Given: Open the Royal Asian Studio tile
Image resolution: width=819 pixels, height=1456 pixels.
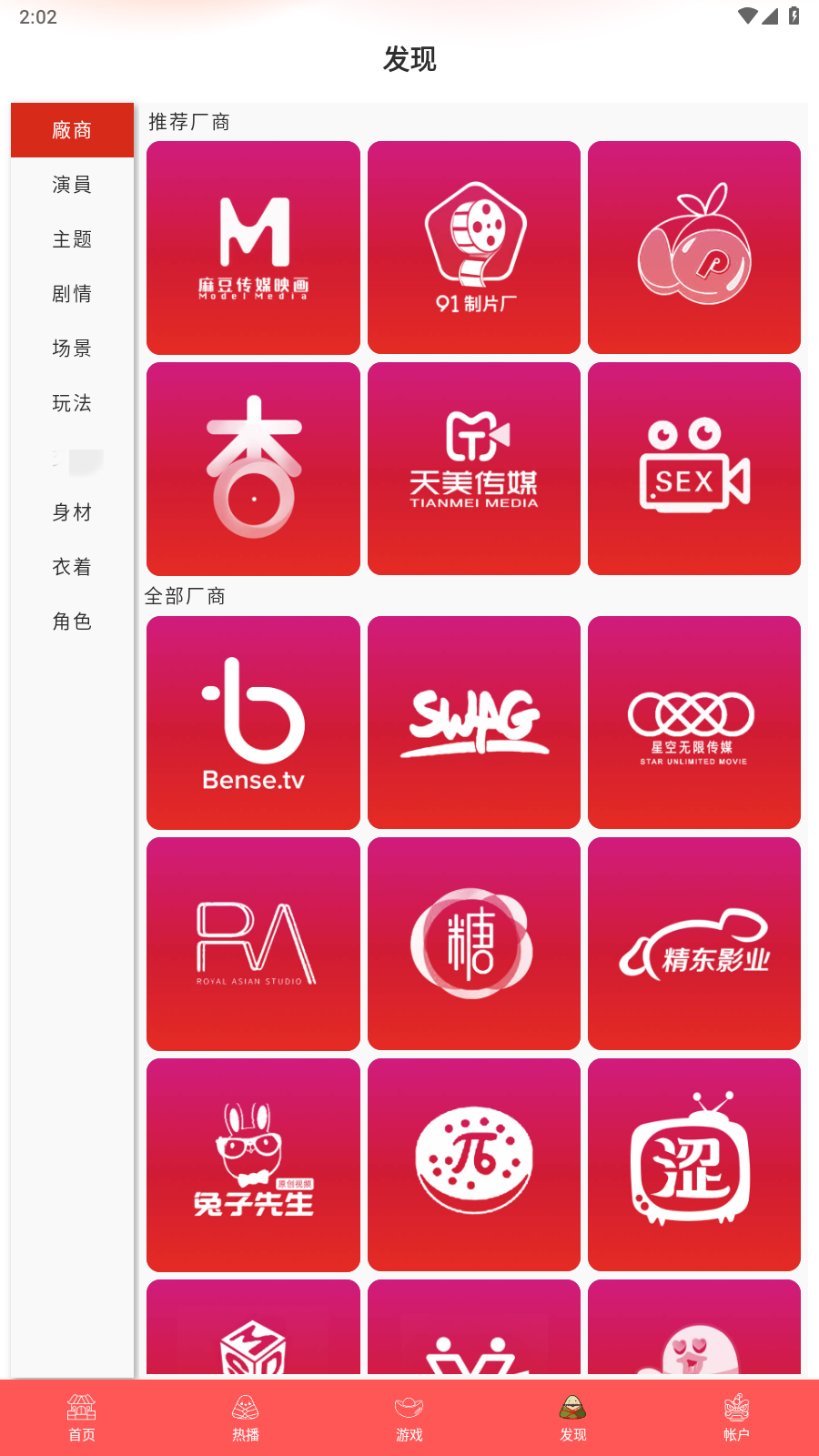Looking at the screenshot, I should [x=253, y=944].
